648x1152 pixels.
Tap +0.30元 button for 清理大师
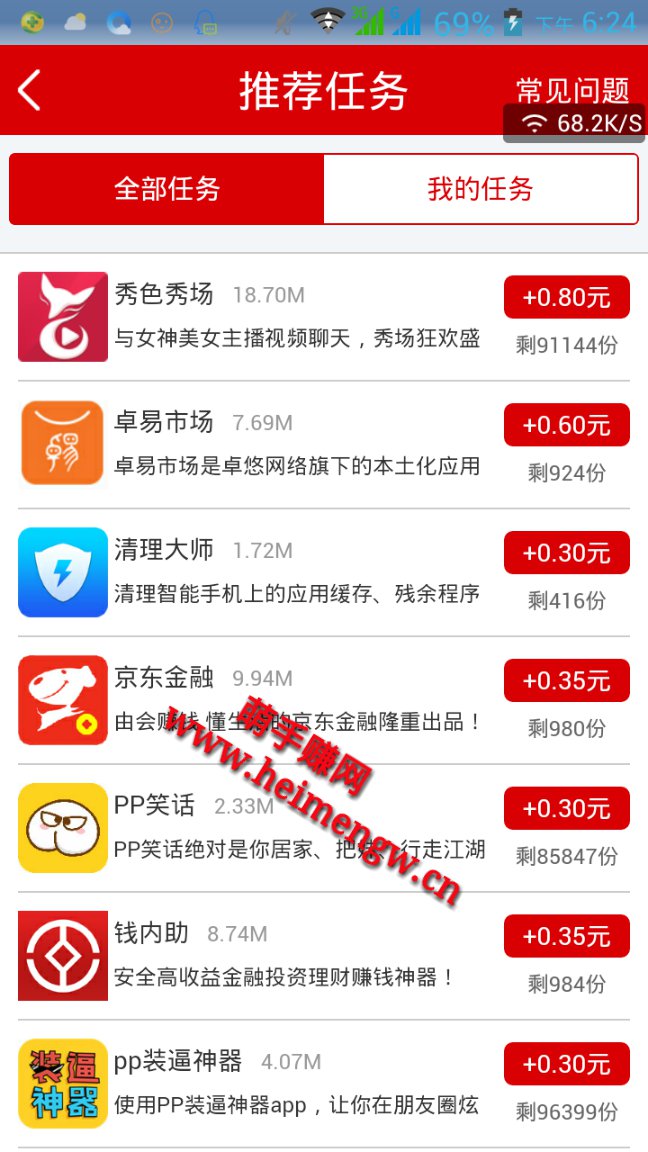pos(566,553)
